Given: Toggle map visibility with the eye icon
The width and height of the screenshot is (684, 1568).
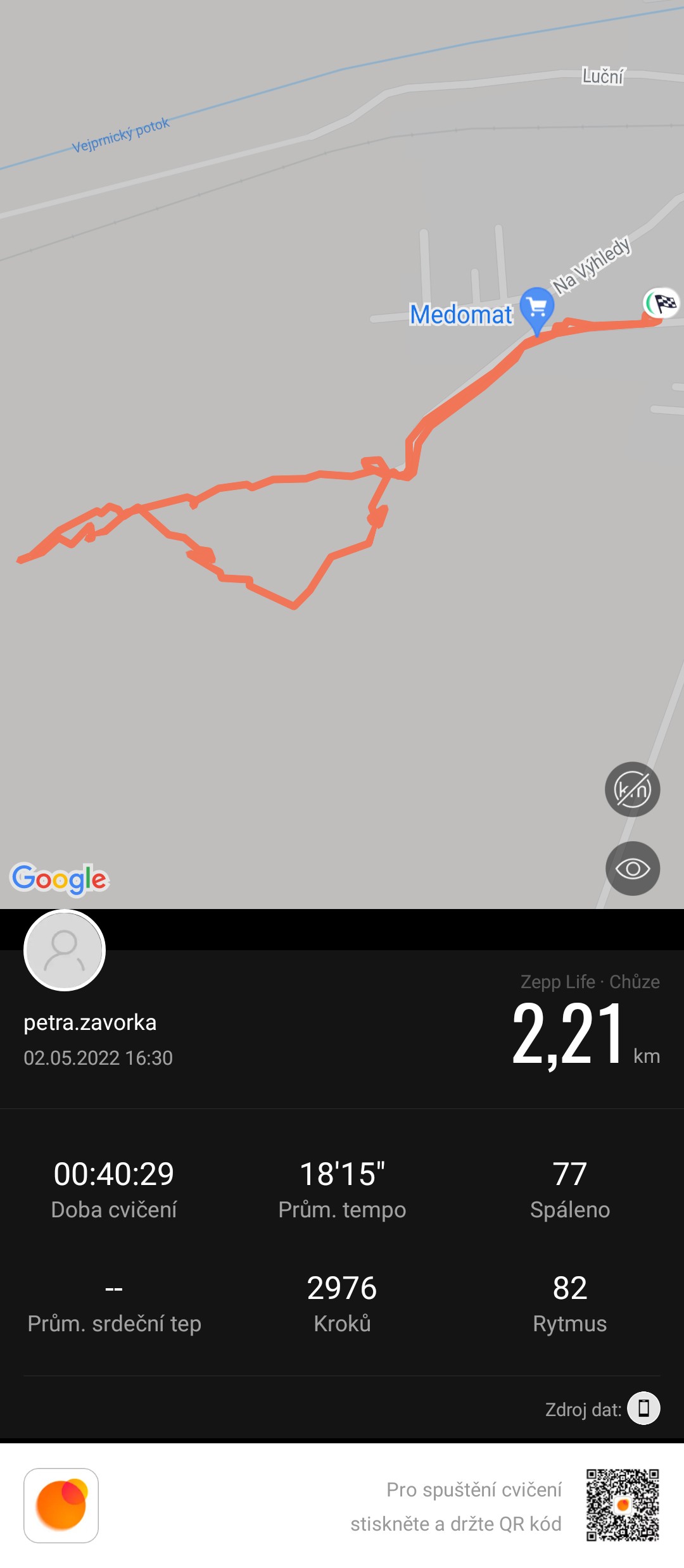Looking at the screenshot, I should 632,869.
